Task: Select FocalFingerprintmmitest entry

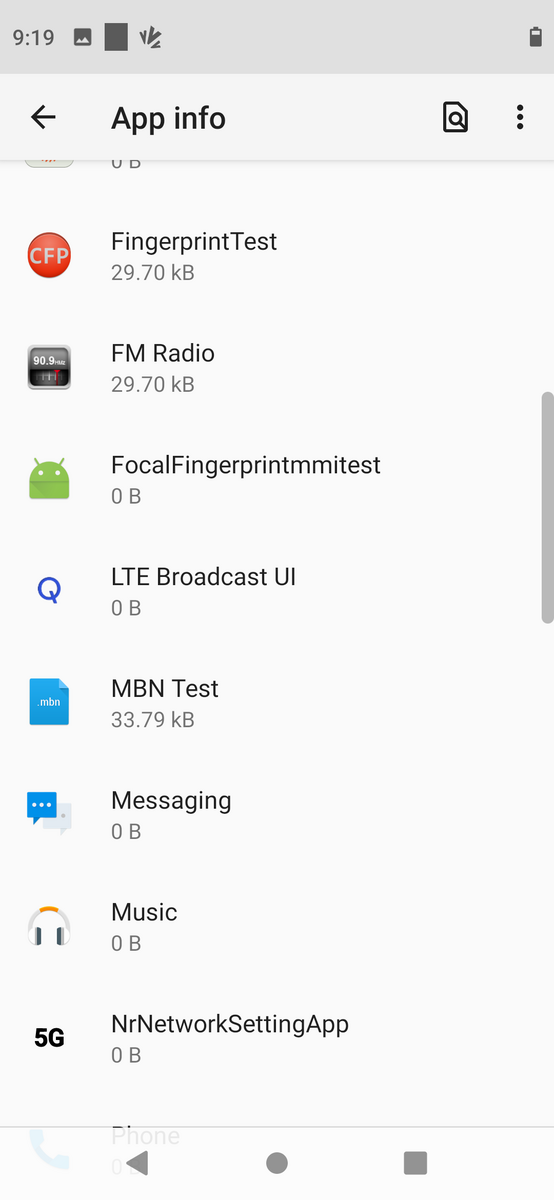Action: 277,480
